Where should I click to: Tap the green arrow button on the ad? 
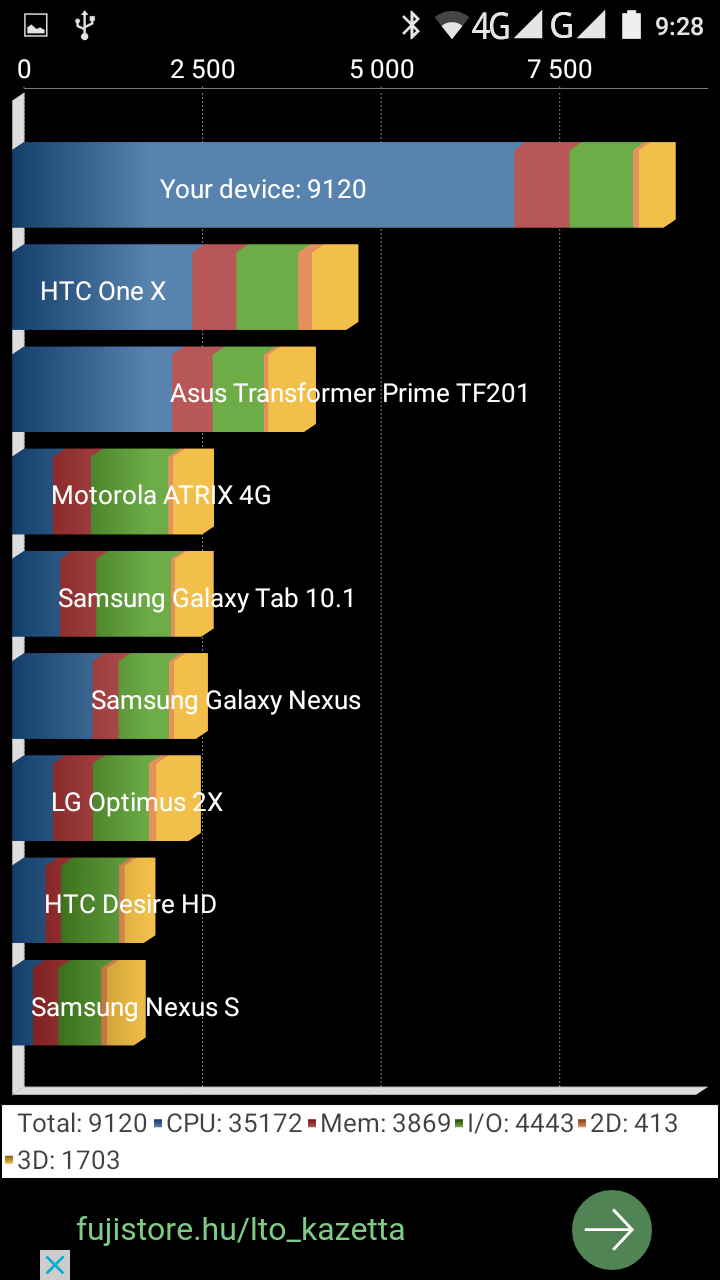pyautogui.click(x=611, y=1230)
